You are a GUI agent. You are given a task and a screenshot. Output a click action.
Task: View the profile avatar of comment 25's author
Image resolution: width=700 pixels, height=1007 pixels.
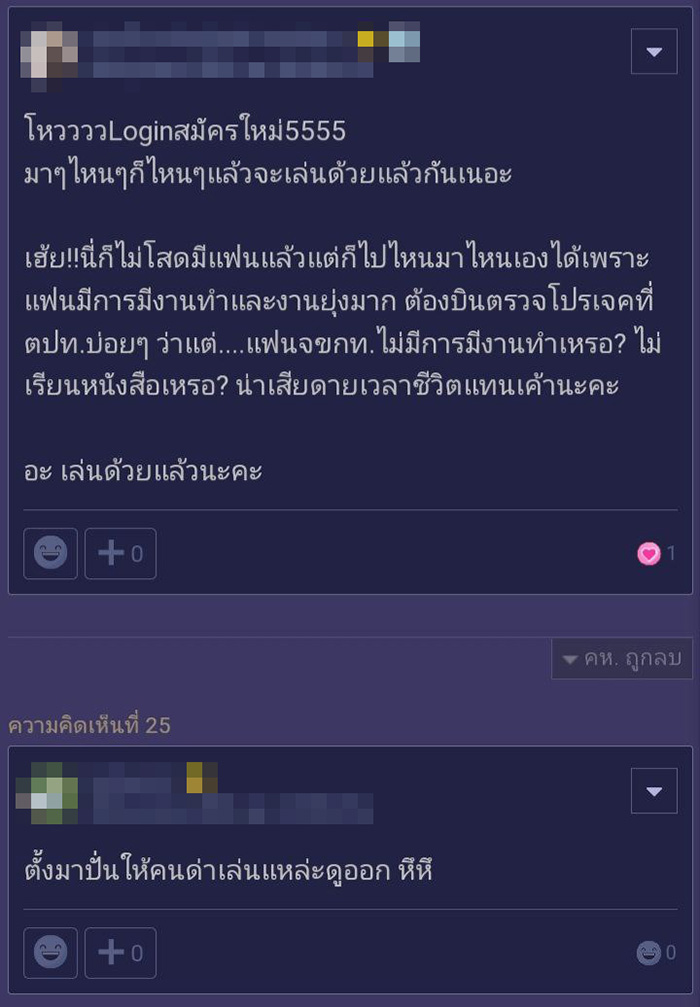[x=47, y=787]
